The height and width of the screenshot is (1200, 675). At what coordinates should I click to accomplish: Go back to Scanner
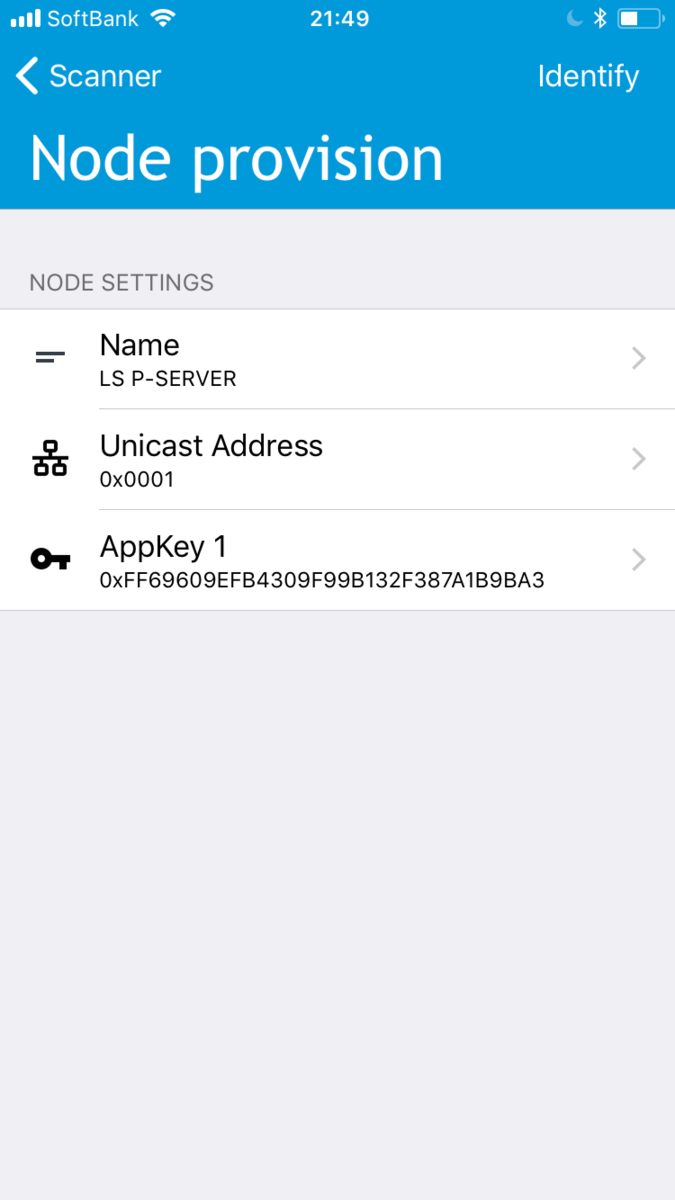tap(89, 76)
